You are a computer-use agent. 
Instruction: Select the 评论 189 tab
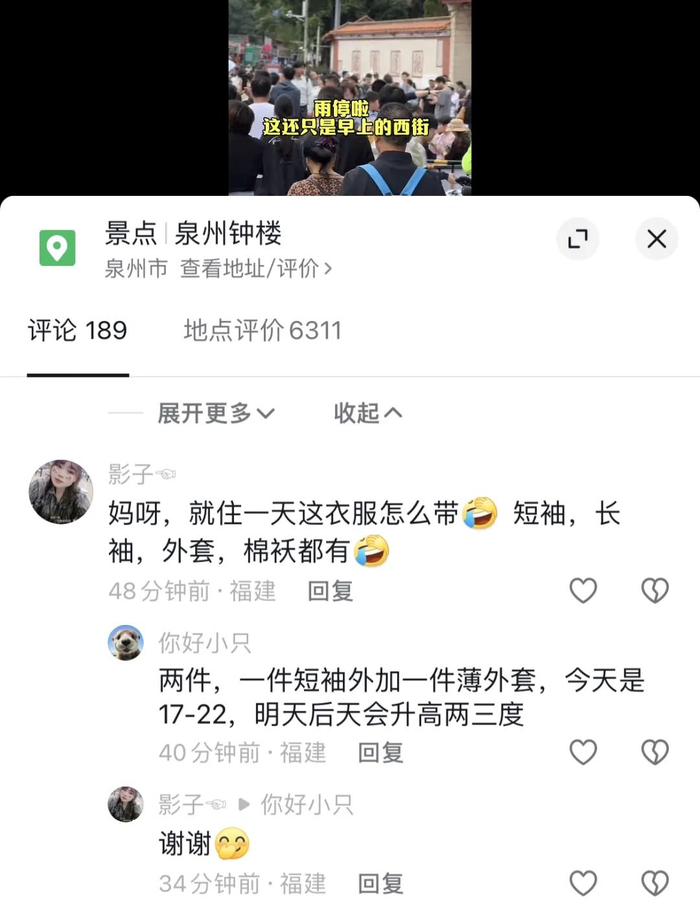point(78,331)
